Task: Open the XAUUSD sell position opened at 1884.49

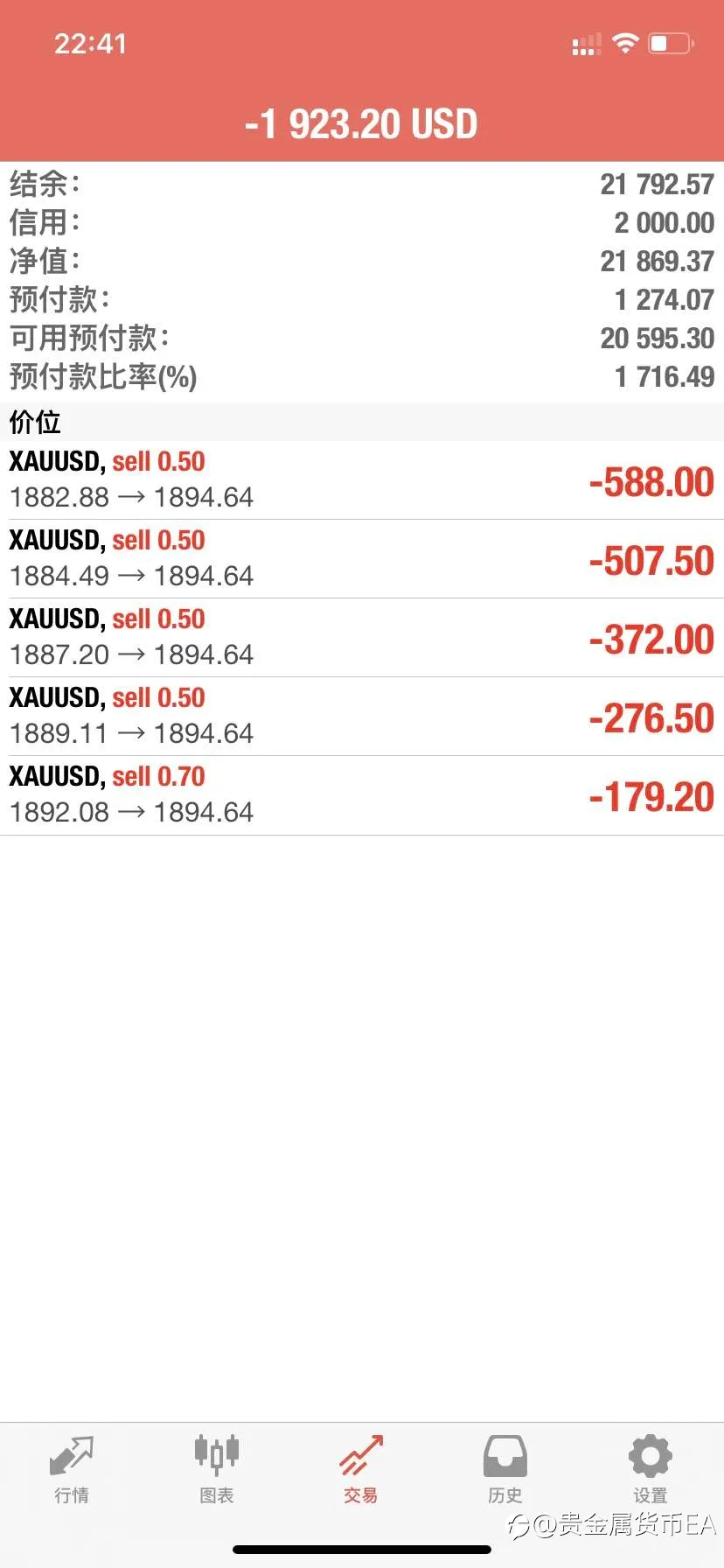Action: [362, 559]
